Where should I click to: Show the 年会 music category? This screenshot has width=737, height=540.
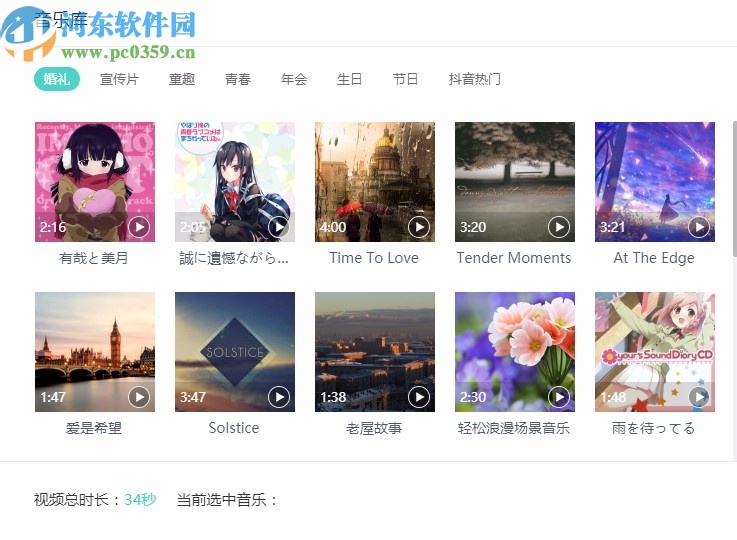point(294,79)
